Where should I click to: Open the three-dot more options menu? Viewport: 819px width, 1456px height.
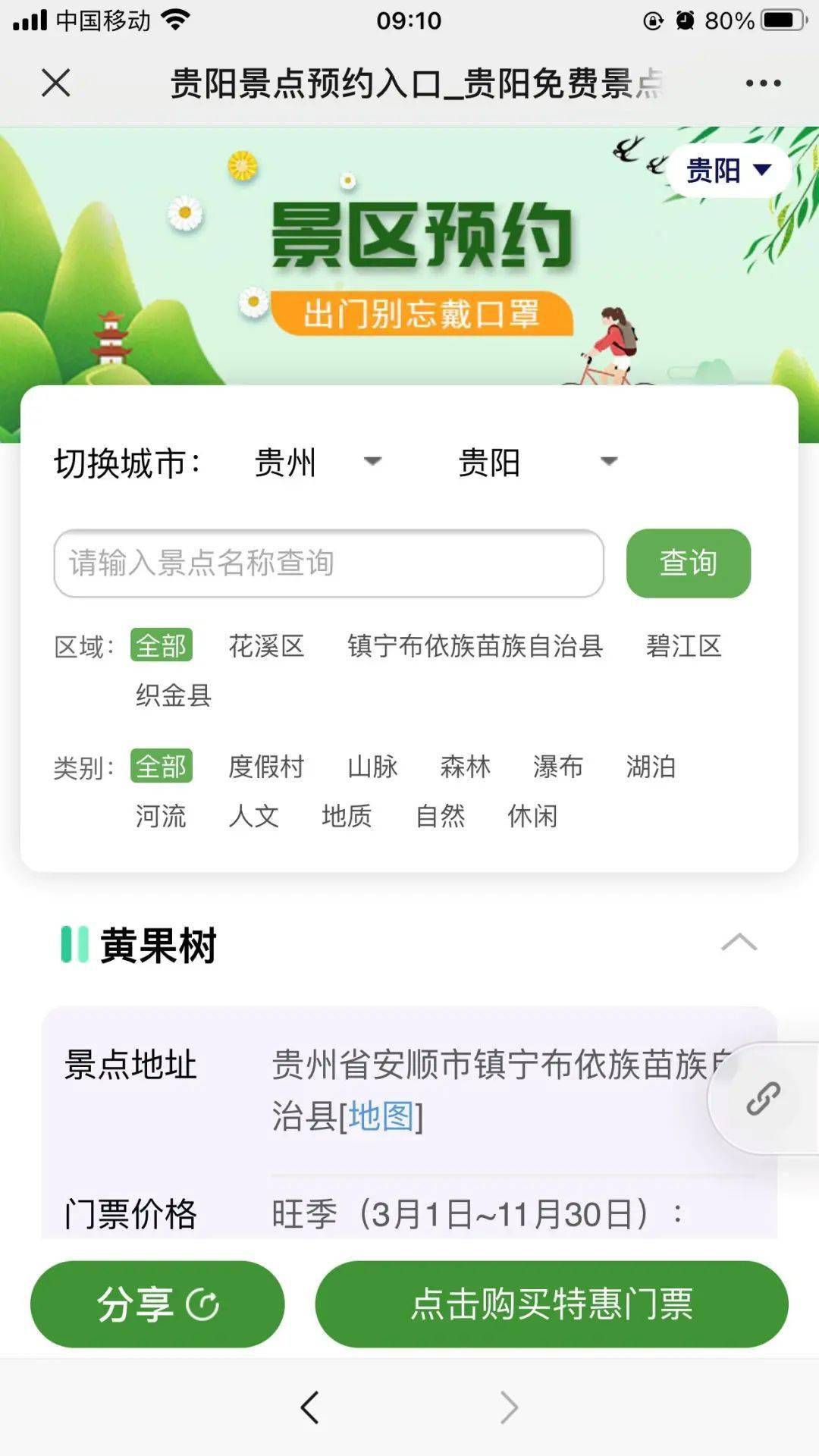762,83
